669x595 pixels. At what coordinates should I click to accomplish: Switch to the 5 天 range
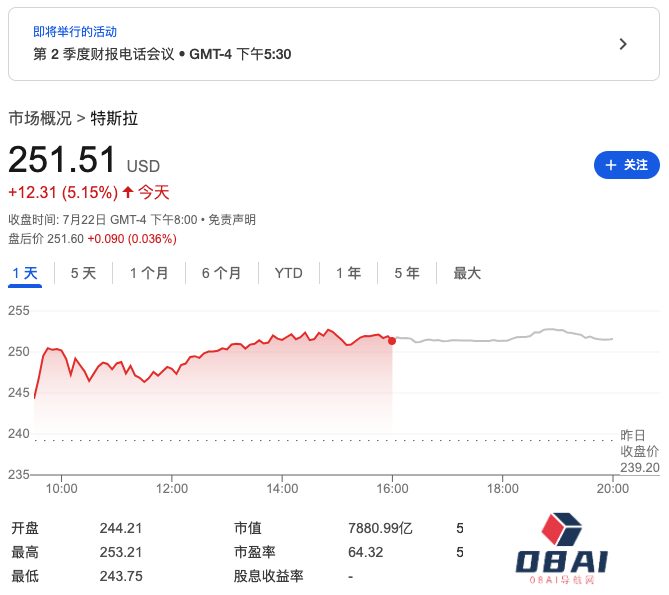tap(83, 273)
